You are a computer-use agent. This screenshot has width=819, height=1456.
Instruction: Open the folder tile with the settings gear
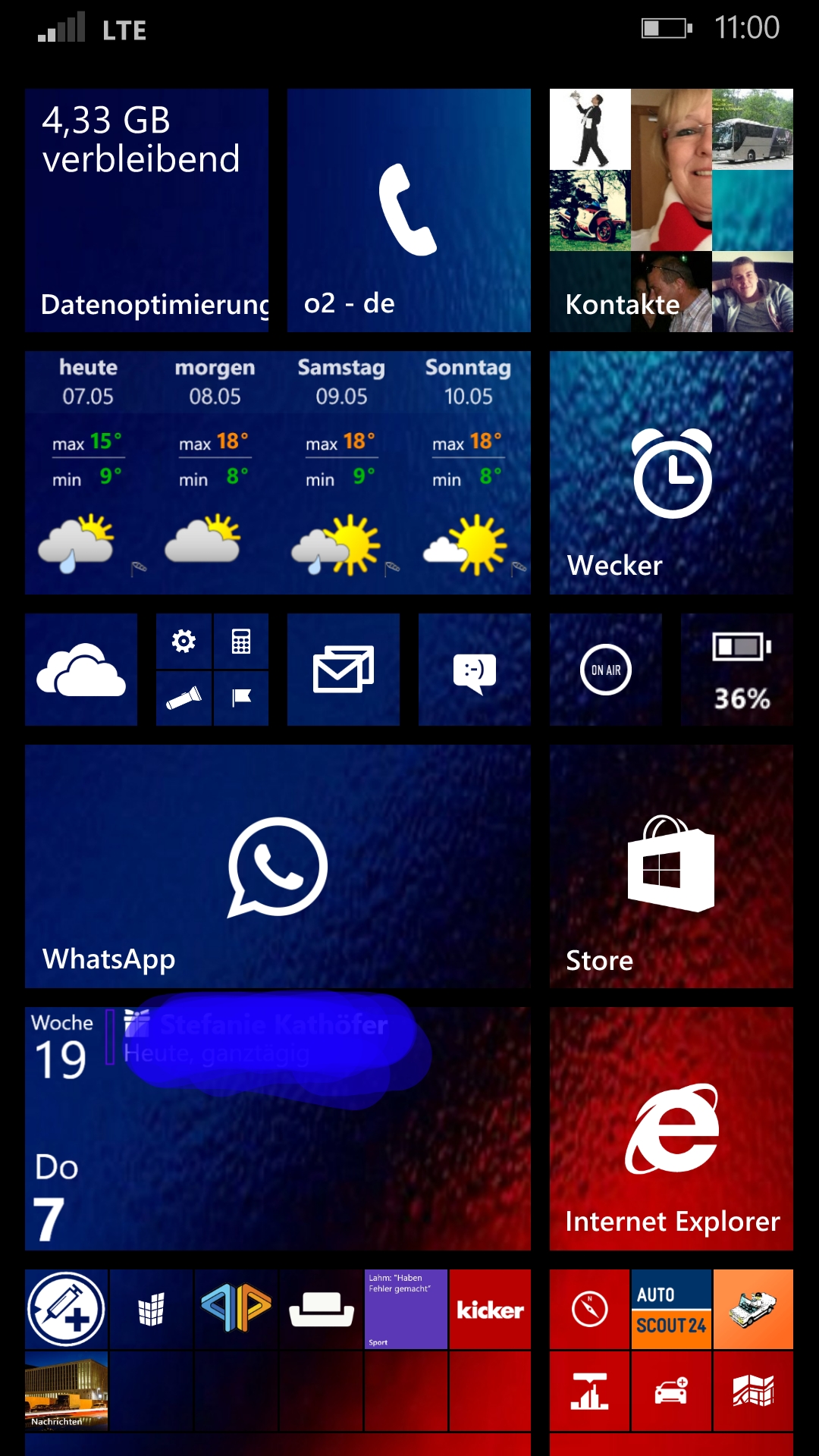point(212,670)
